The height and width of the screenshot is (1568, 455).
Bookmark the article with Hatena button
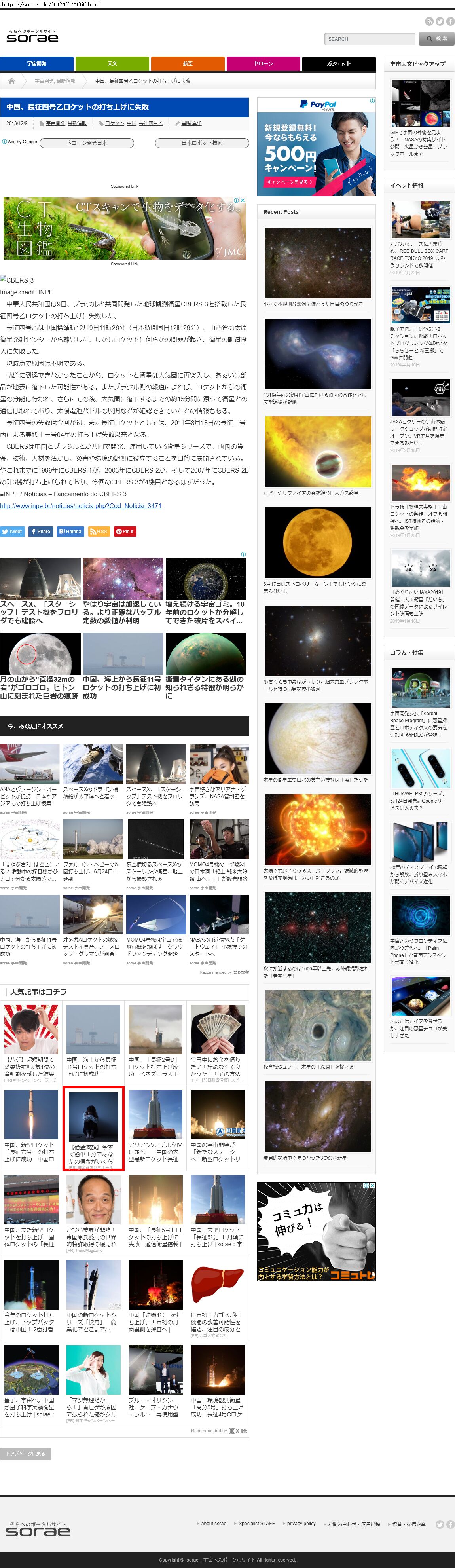click(x=70, y=532)
